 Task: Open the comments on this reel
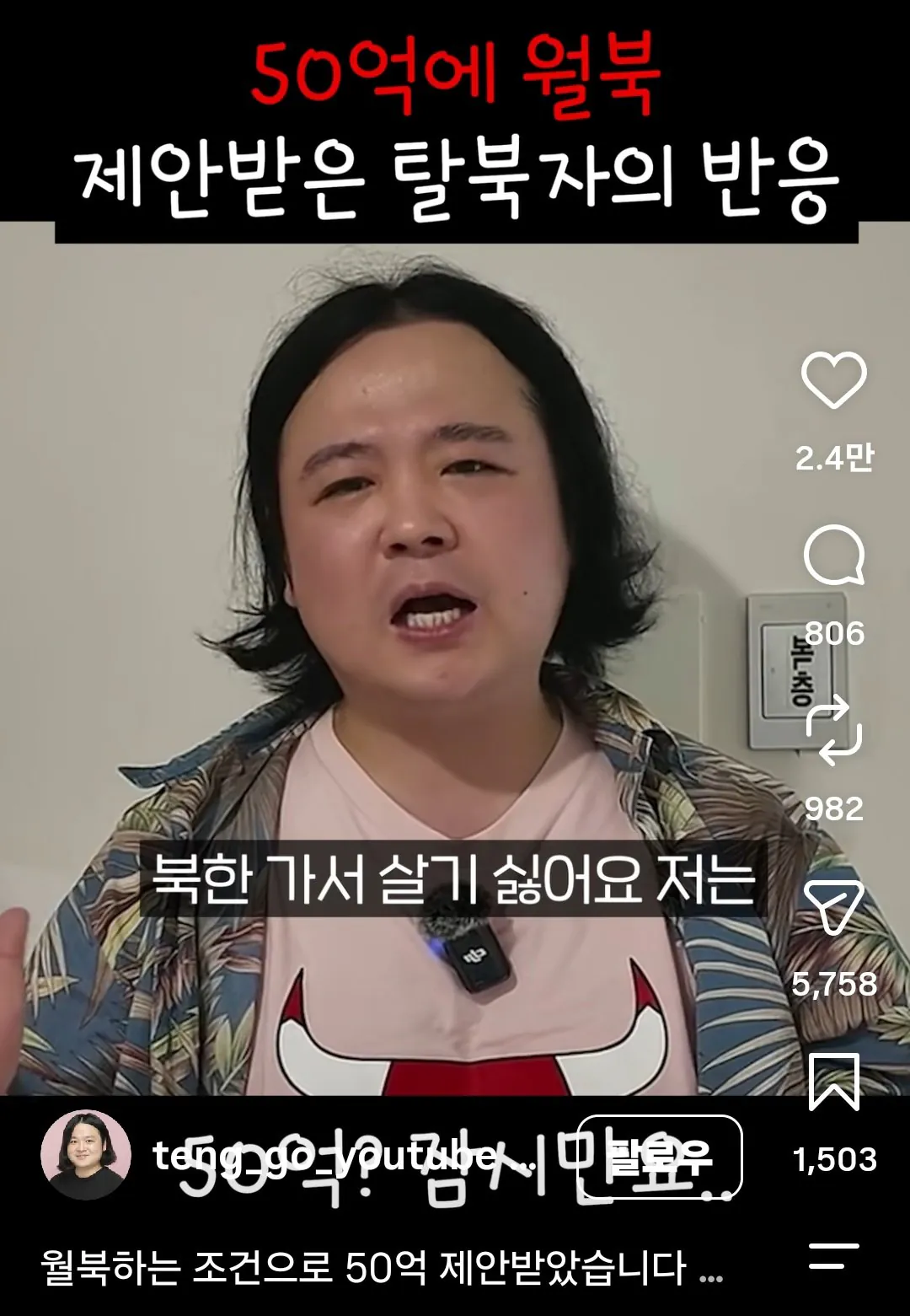coord(833,555)
